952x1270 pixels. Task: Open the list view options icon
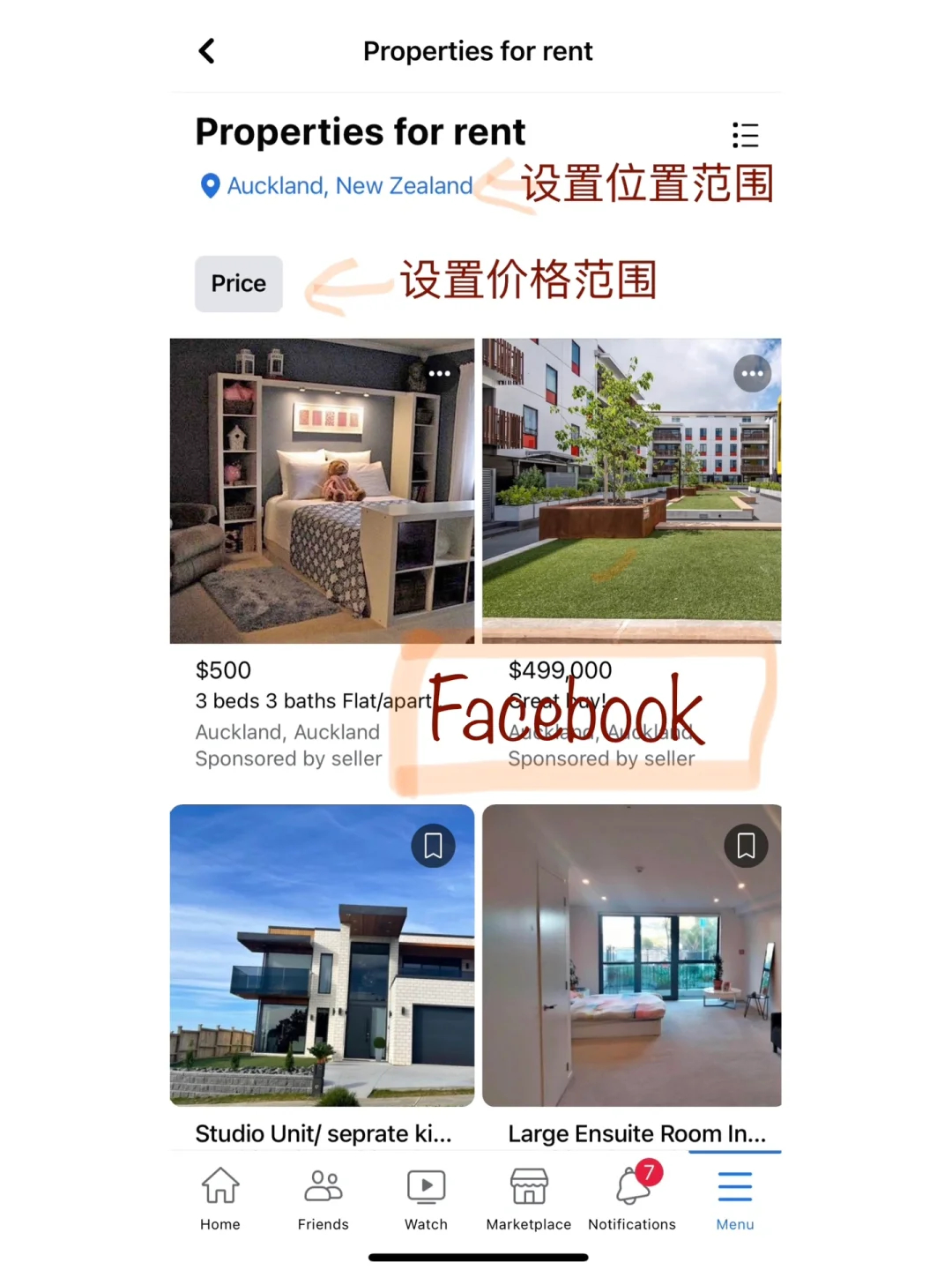click(x=745, y=135)
